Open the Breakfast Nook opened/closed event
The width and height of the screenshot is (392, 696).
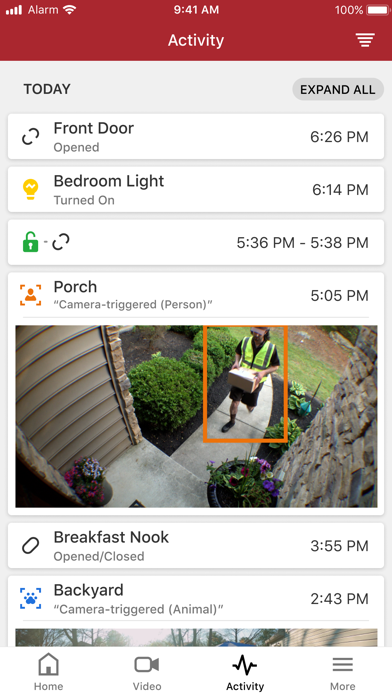(196, 546)
